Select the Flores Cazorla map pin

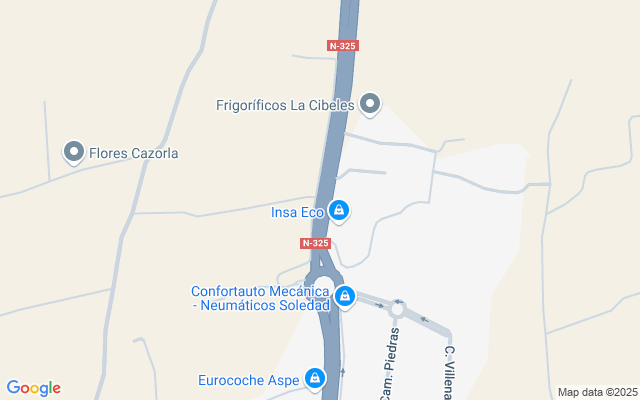tap(74, 152)
